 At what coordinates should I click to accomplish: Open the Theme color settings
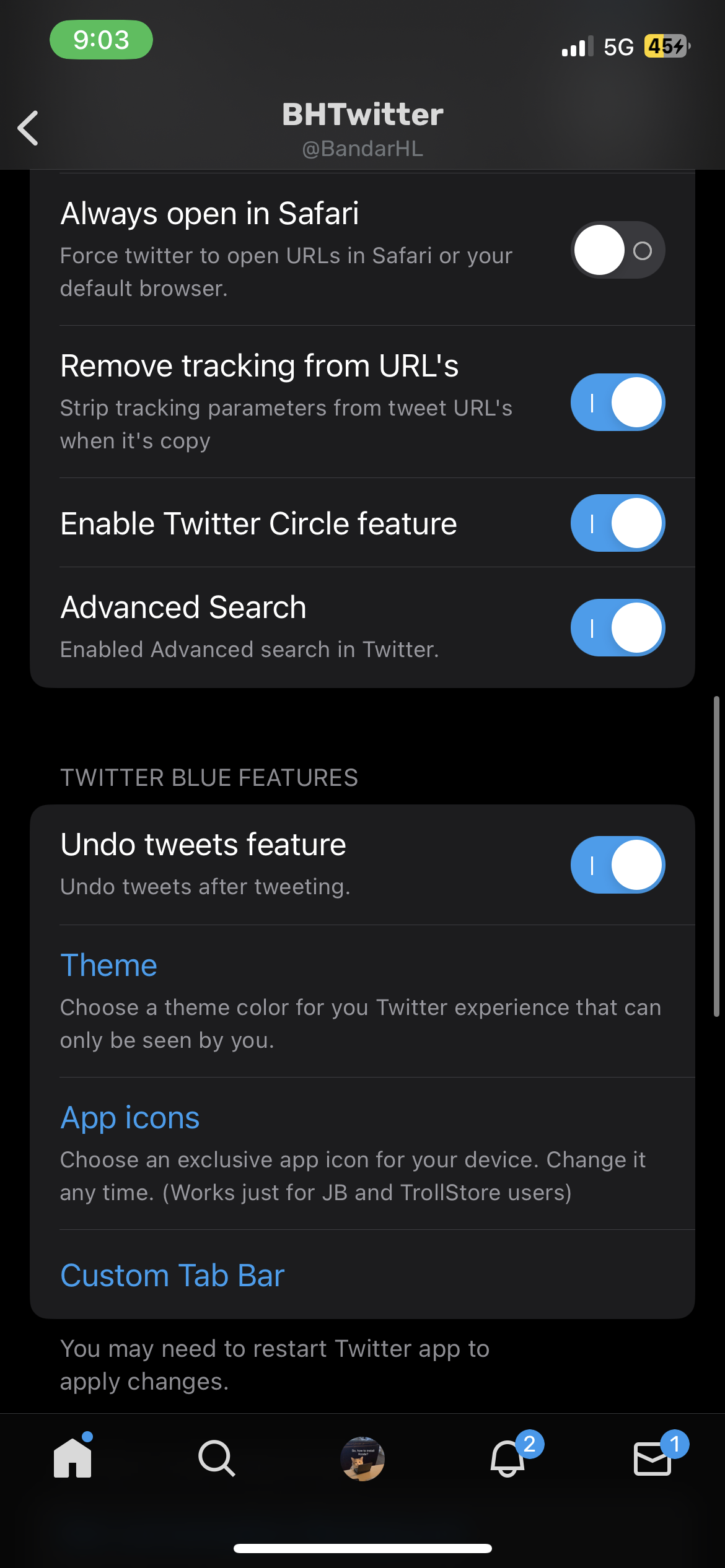click(x=362, y=1001)
